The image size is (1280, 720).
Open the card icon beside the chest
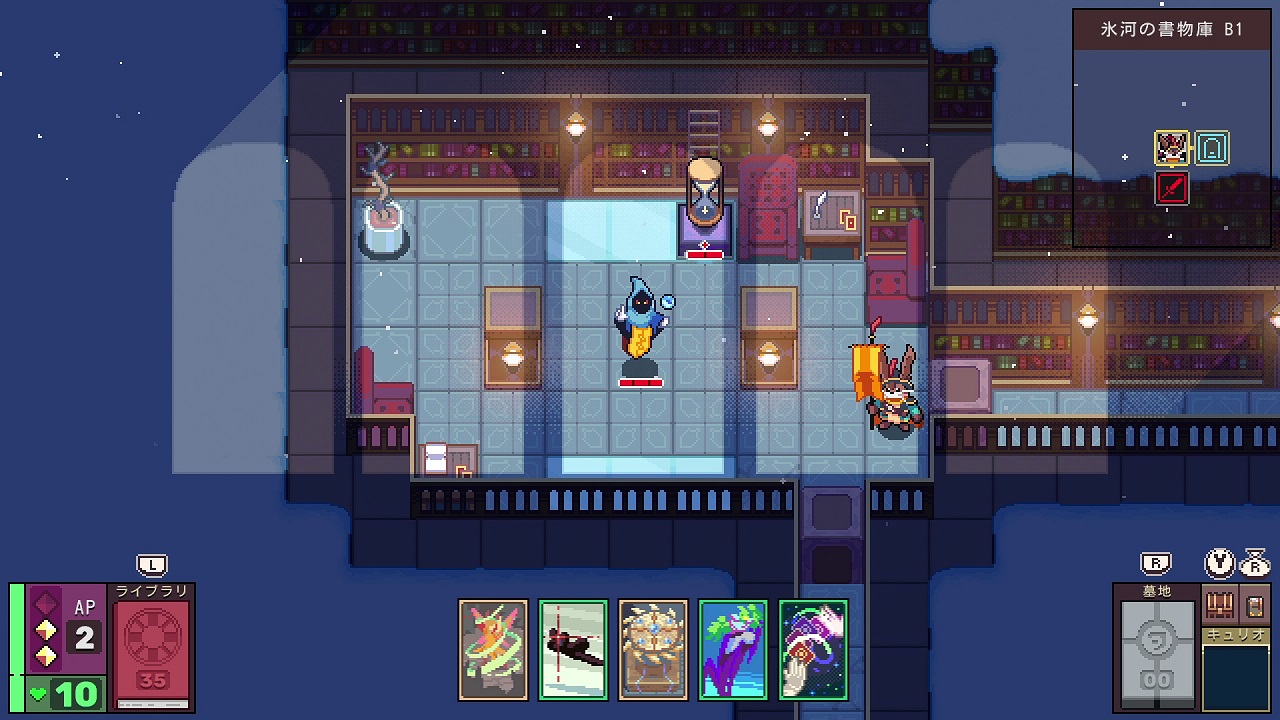pos(1255,606)
